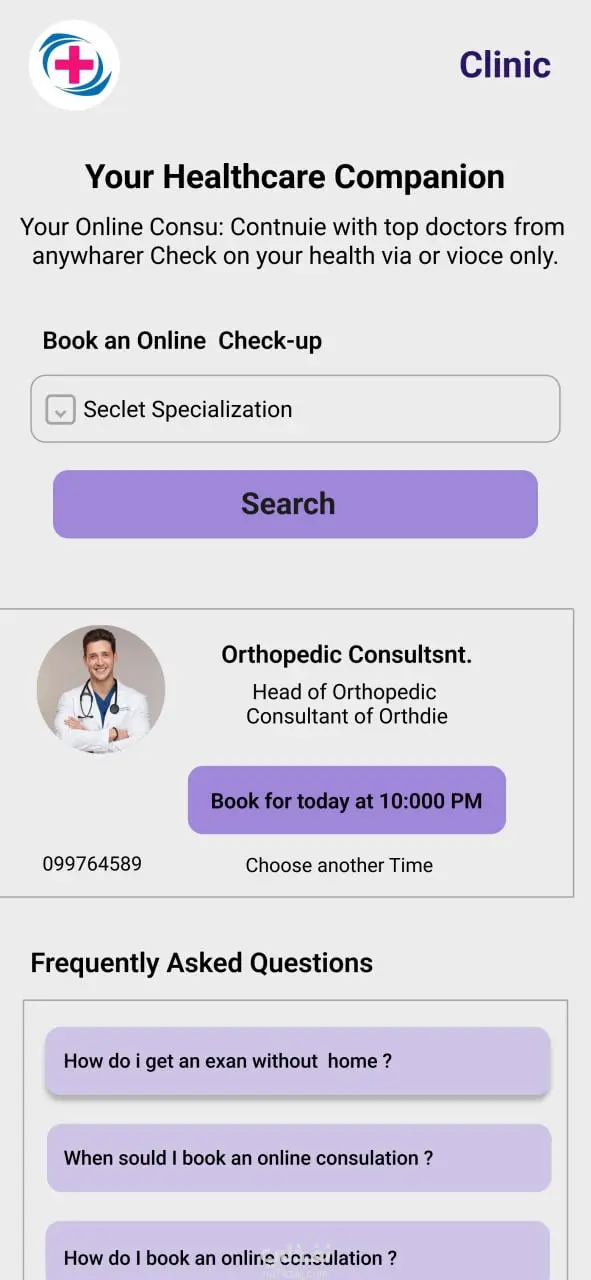Open the Select Specialization dropdown
Viewport: 591px width, 1280px height.
point(295,409)
